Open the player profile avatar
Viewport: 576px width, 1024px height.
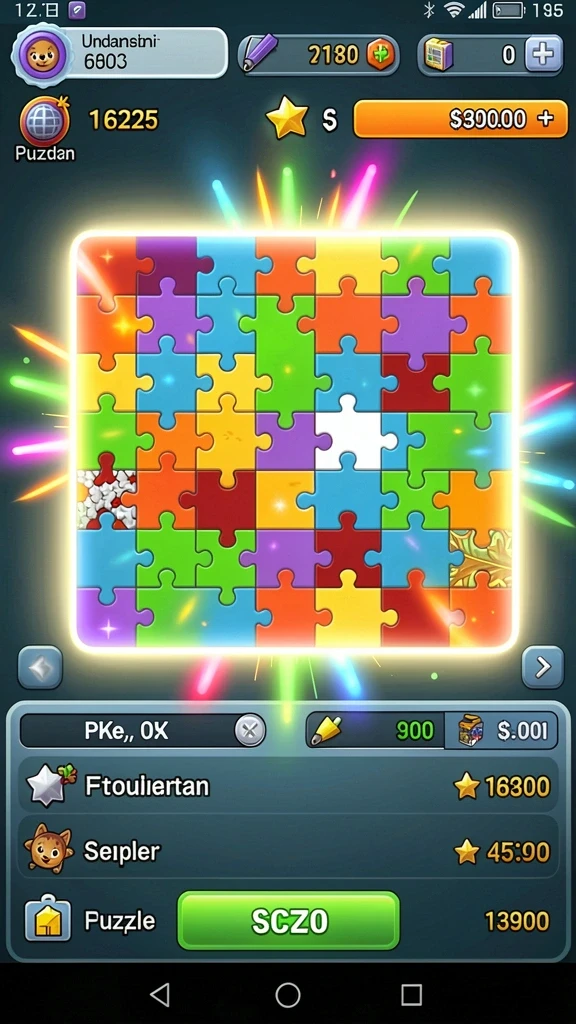click(42, 54)
